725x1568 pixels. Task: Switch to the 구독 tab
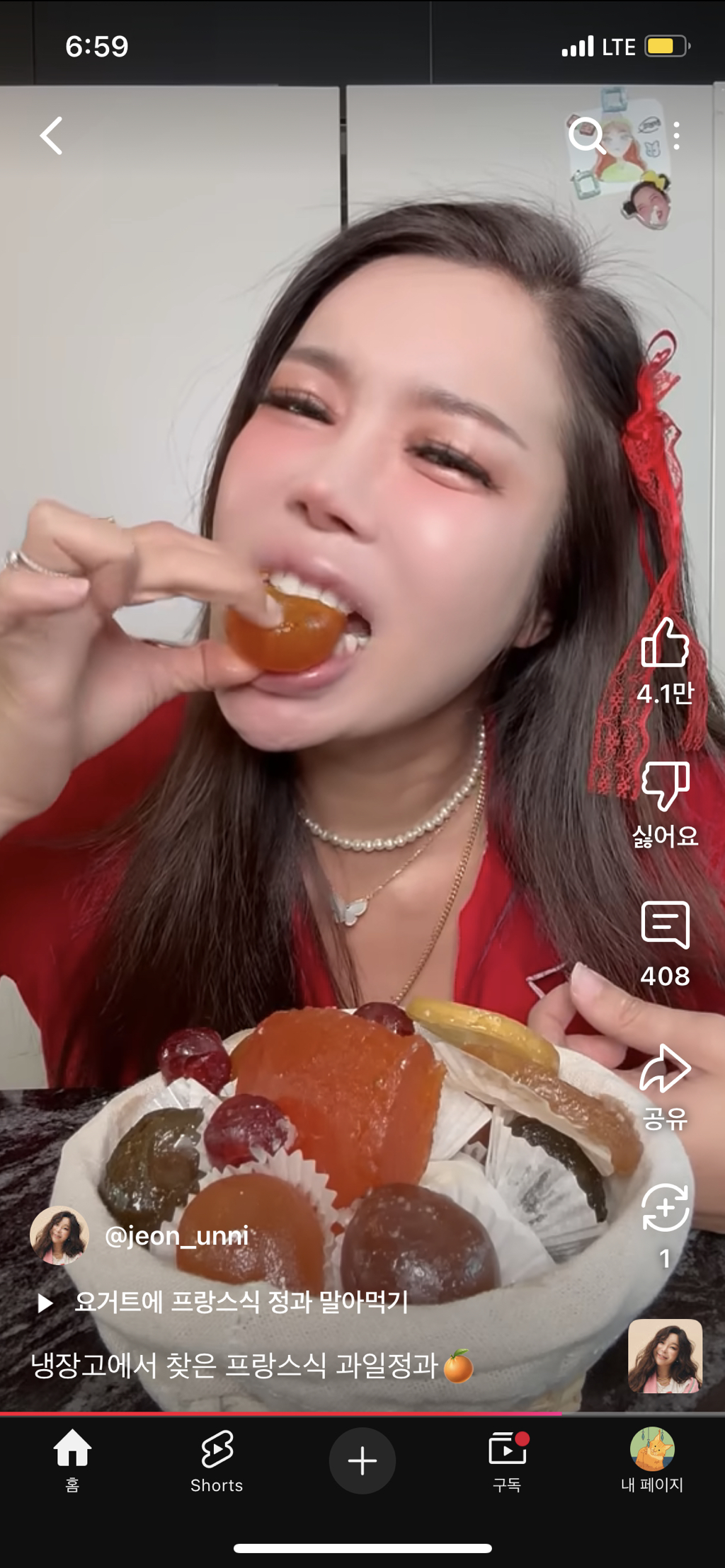pyautogui.click(x=507, y=1460)
